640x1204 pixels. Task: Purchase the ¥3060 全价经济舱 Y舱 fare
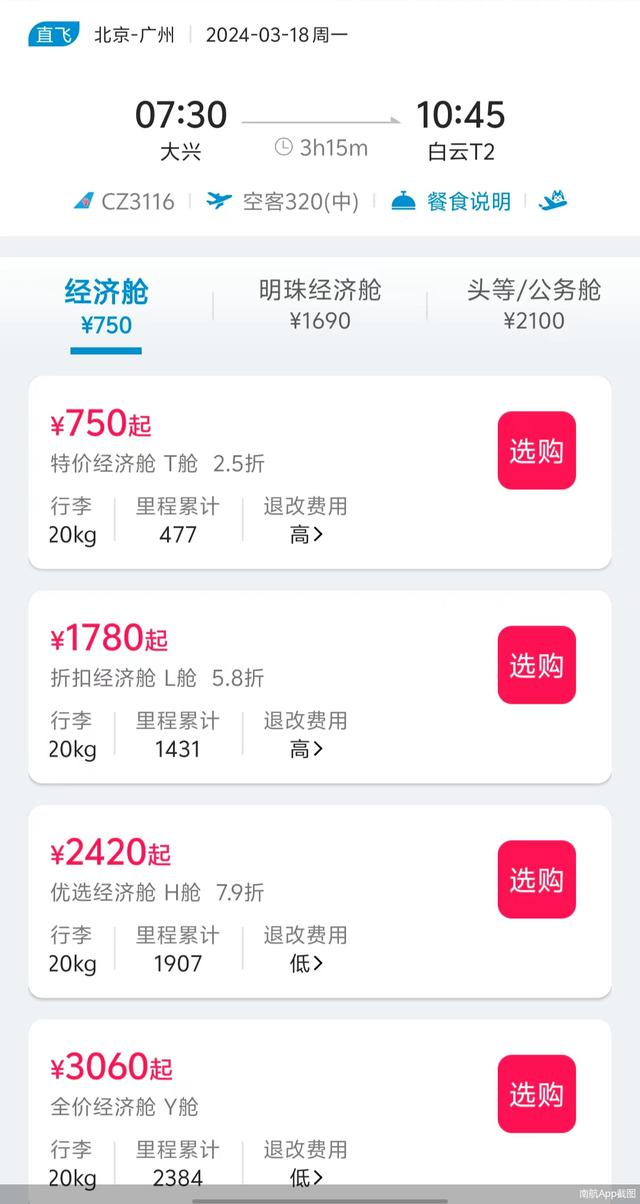point(537,1094)
